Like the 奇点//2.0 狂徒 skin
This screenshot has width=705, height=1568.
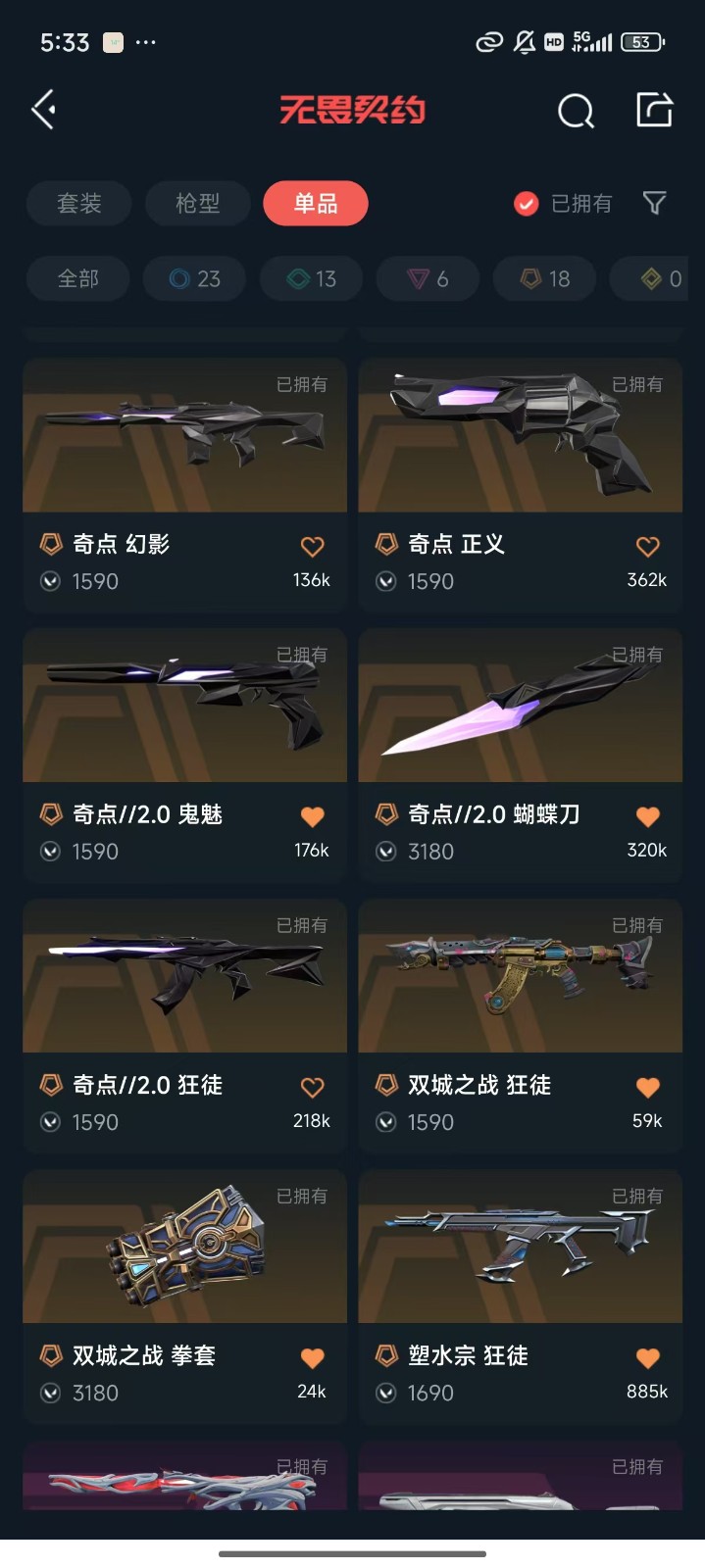pyautogui.click(x=312, y=1087)
